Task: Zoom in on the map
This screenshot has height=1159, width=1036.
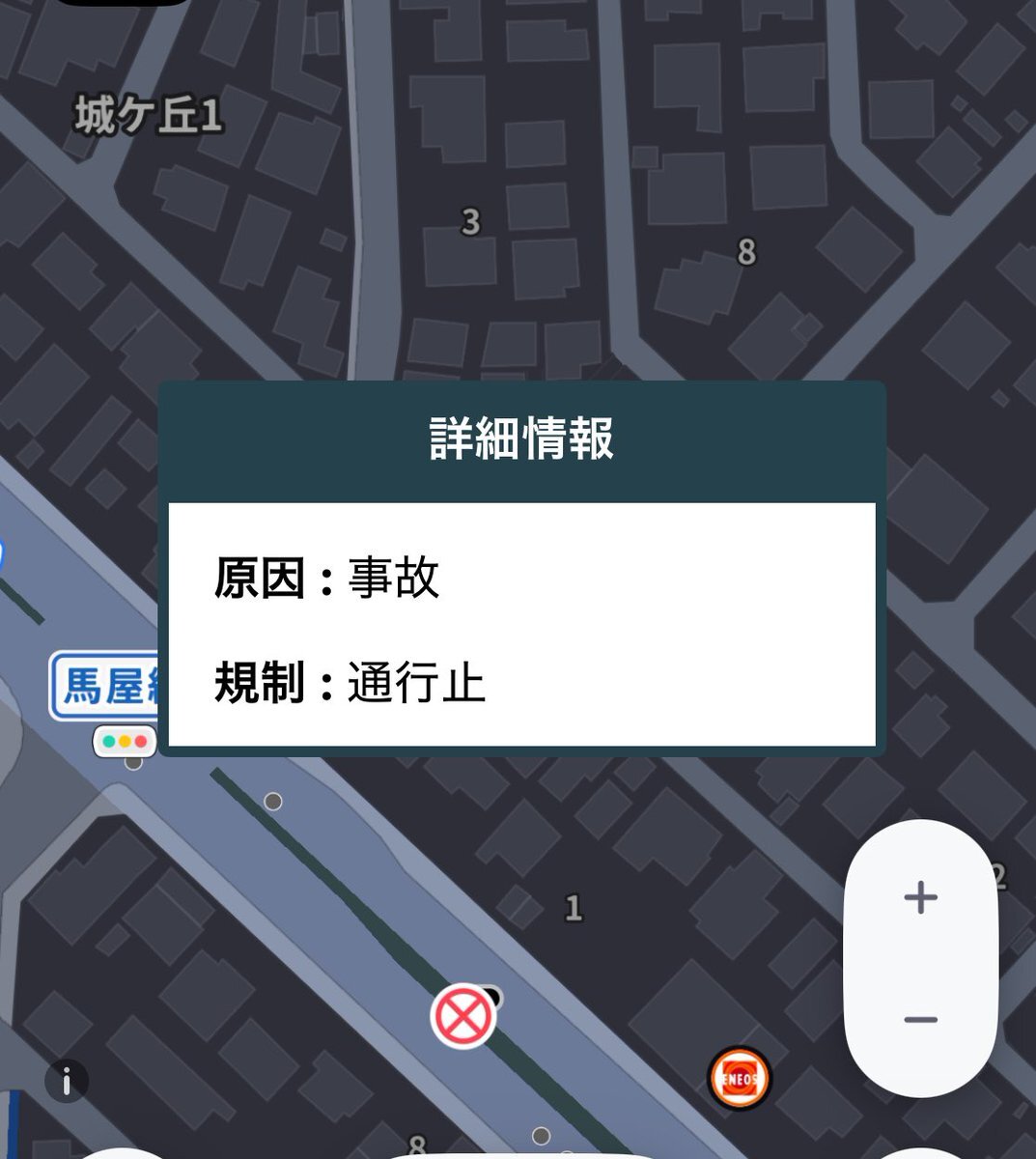Action: [x=920, y=897]
